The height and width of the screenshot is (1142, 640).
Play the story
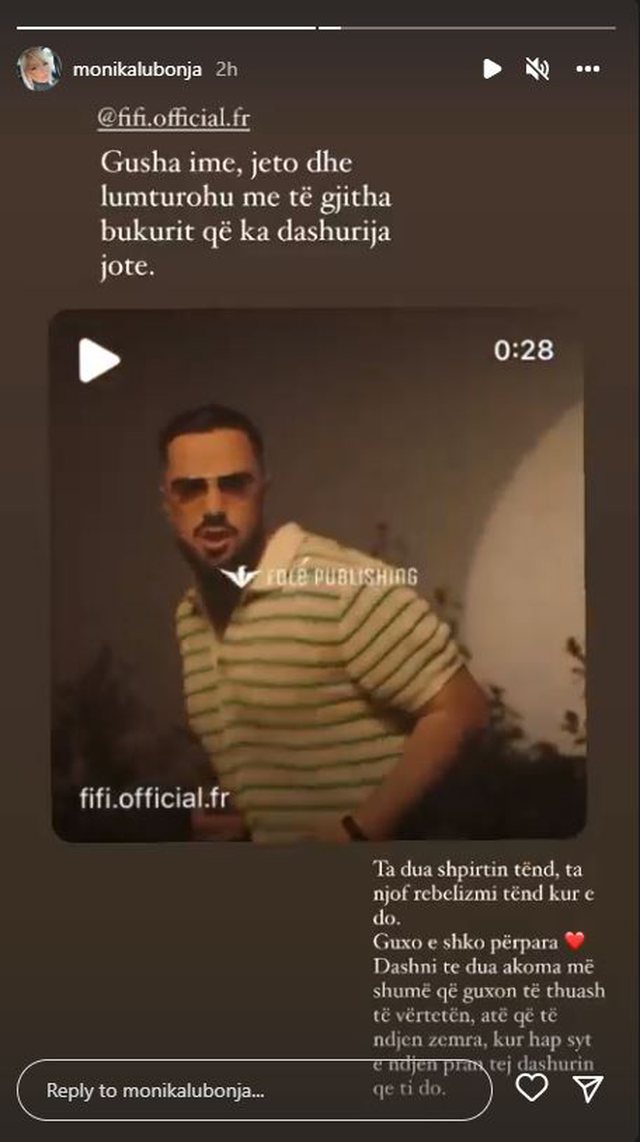pyautogui.click(x=492, y=69)
